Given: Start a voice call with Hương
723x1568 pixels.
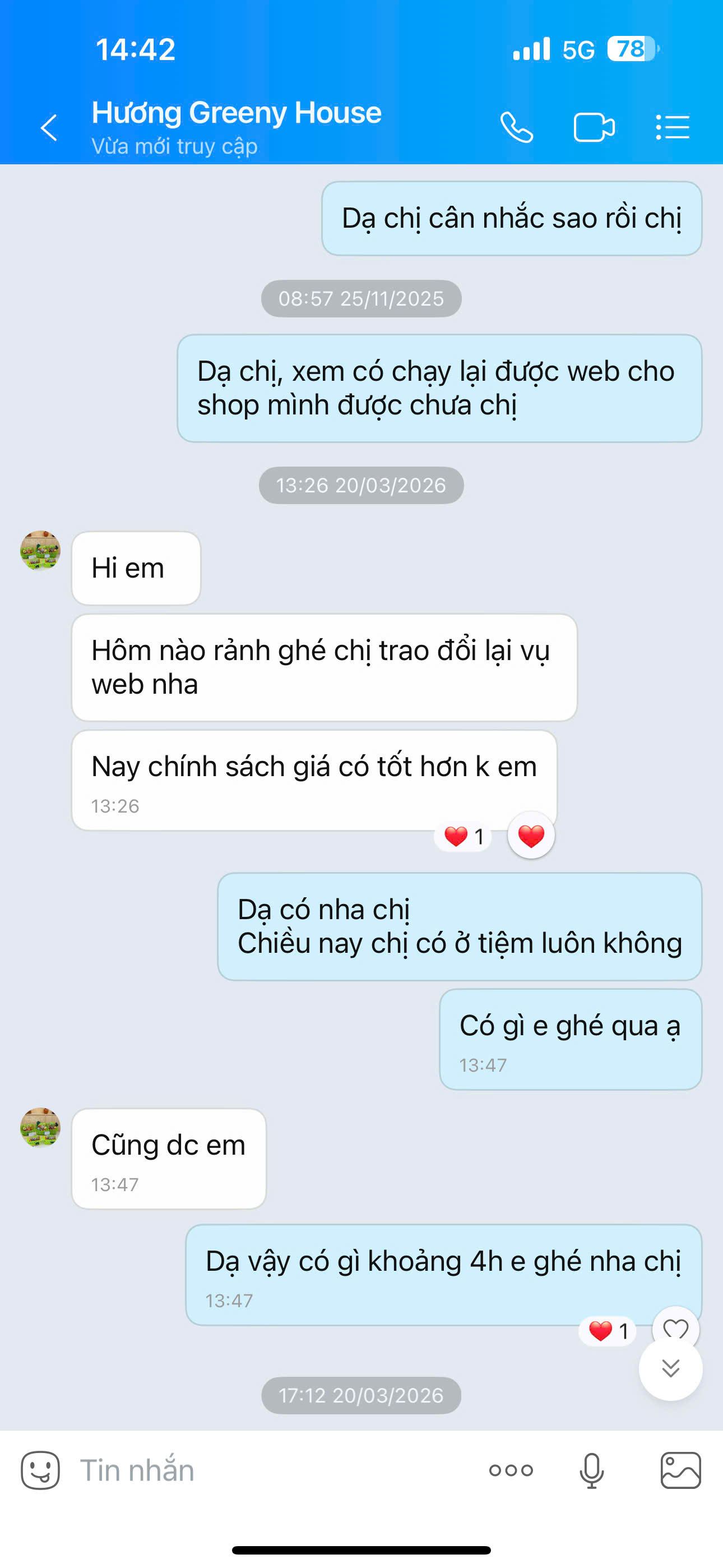Looking at the screenshot, I should coord(517,128).
